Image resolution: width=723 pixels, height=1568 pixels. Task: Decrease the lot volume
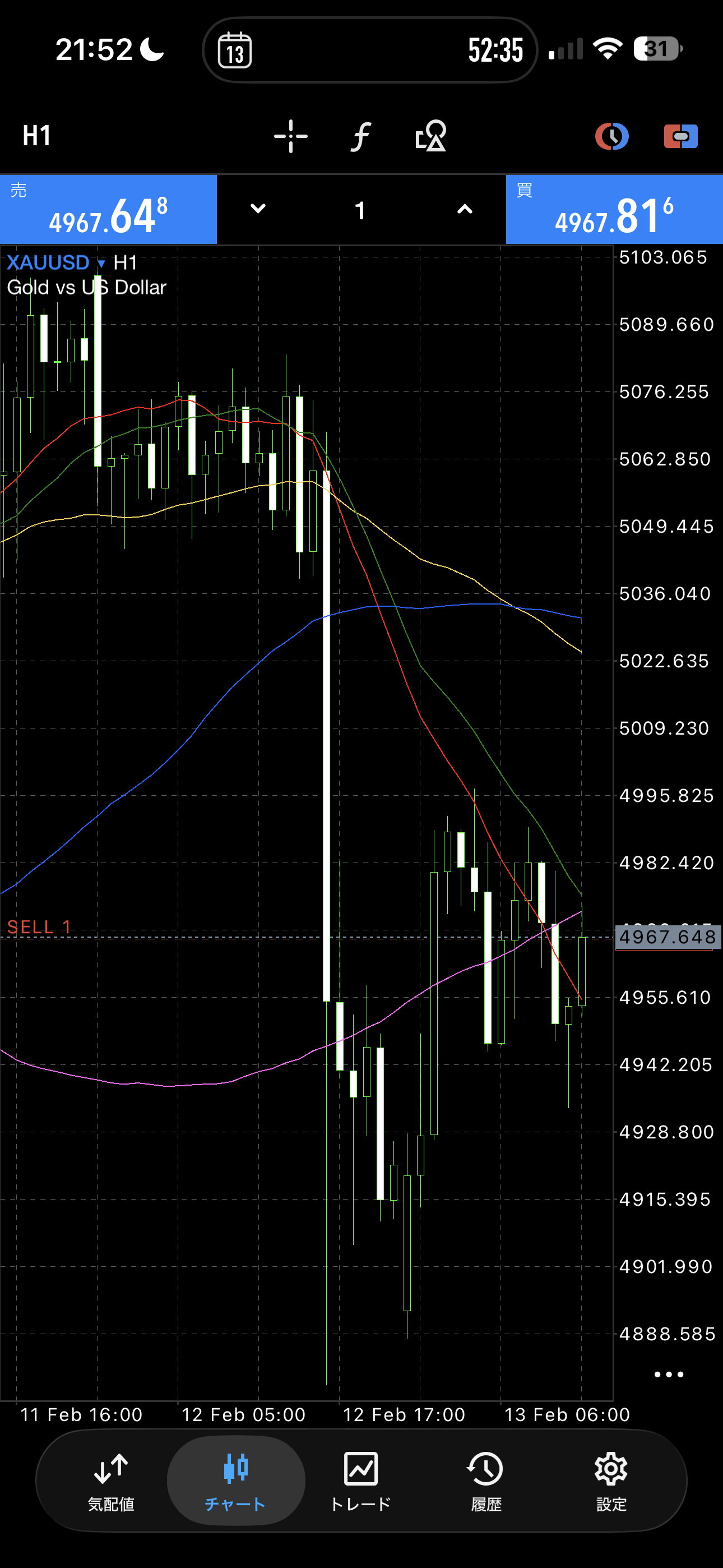click(258, 209)
